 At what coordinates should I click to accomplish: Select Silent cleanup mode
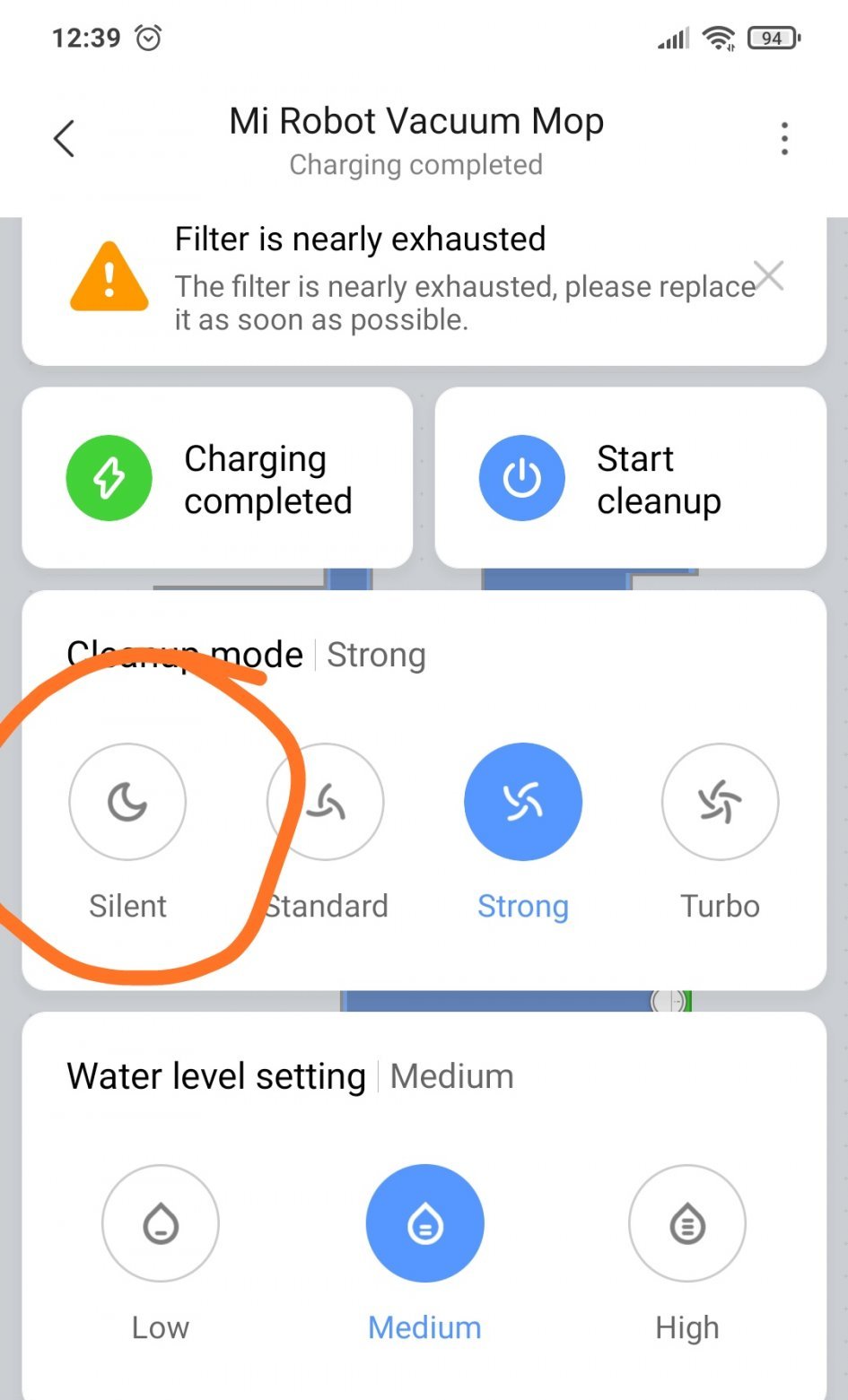[x=127, y=802]
